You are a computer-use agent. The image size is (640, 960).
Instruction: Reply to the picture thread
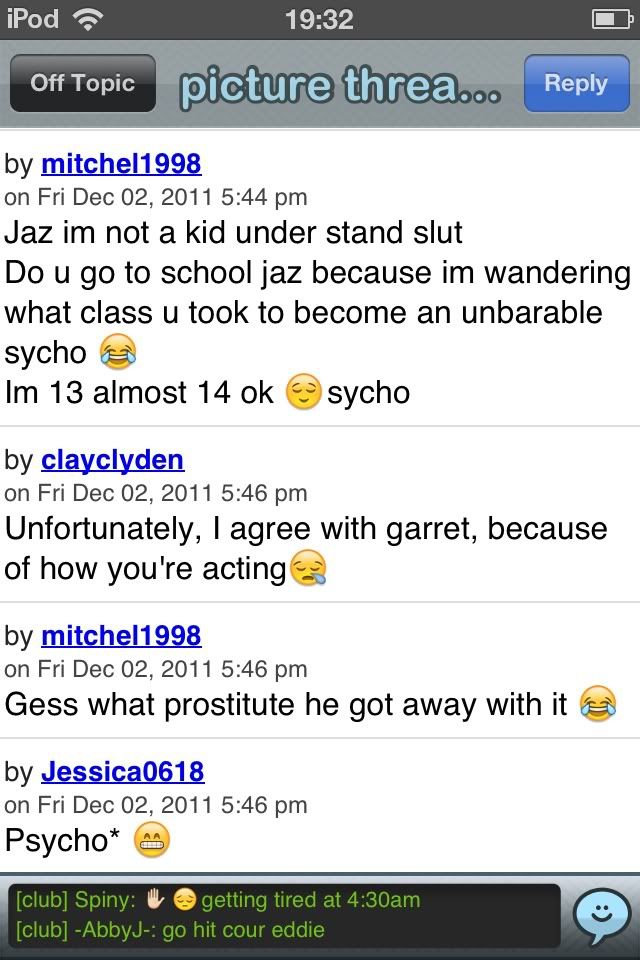coord(575,83)
